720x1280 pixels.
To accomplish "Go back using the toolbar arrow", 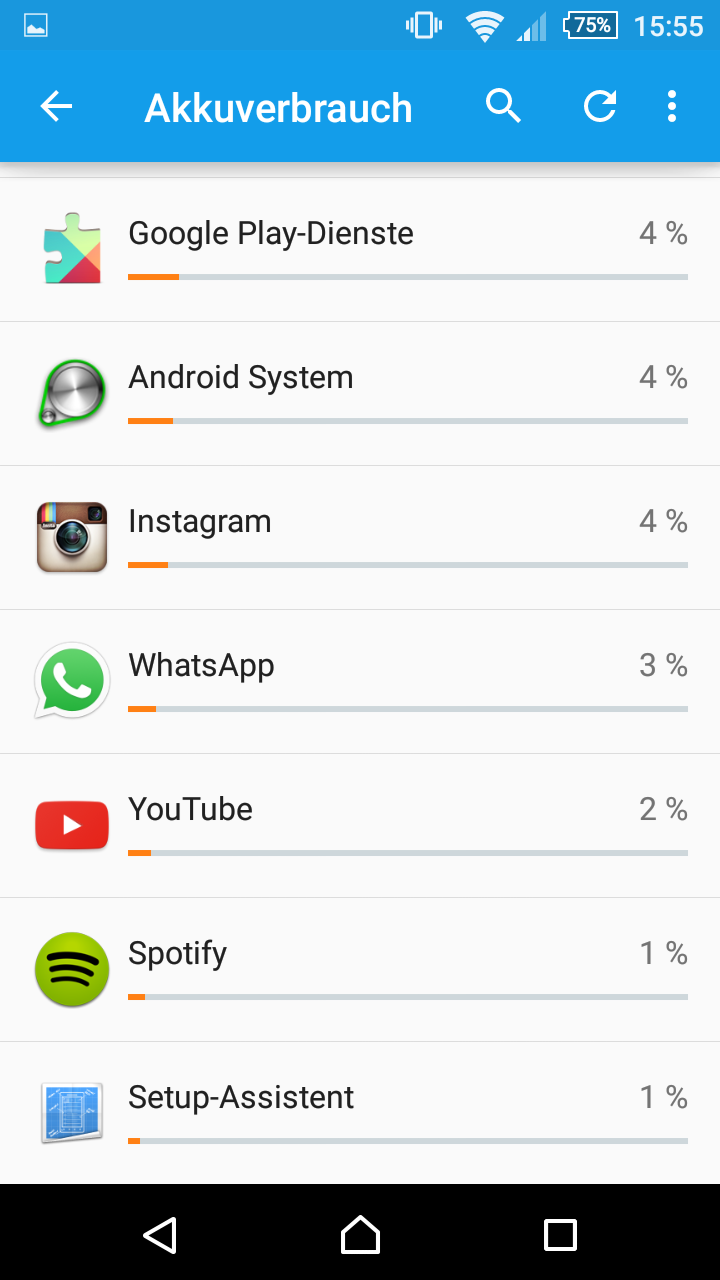I will pos(57,107).
